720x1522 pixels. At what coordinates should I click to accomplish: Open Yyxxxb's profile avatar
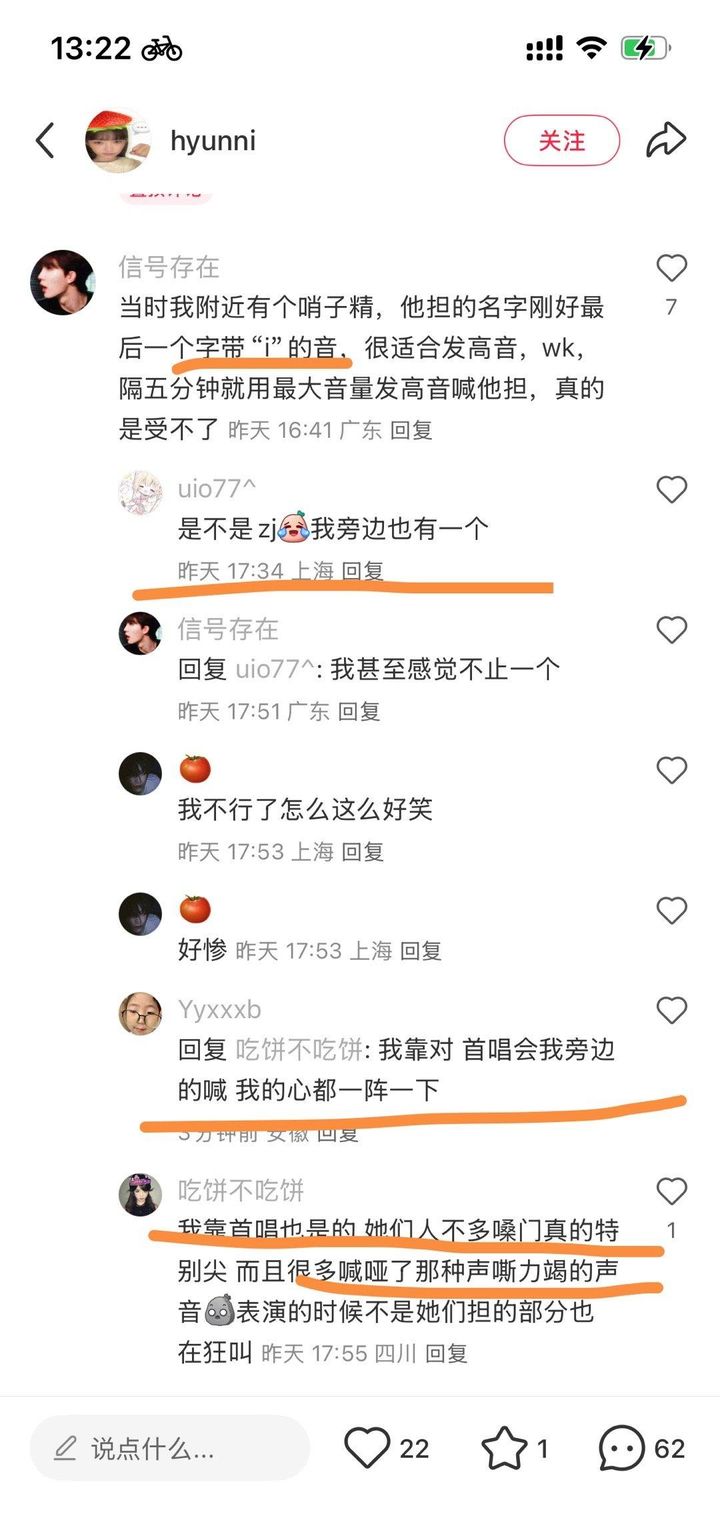(x=140, y=1013)
